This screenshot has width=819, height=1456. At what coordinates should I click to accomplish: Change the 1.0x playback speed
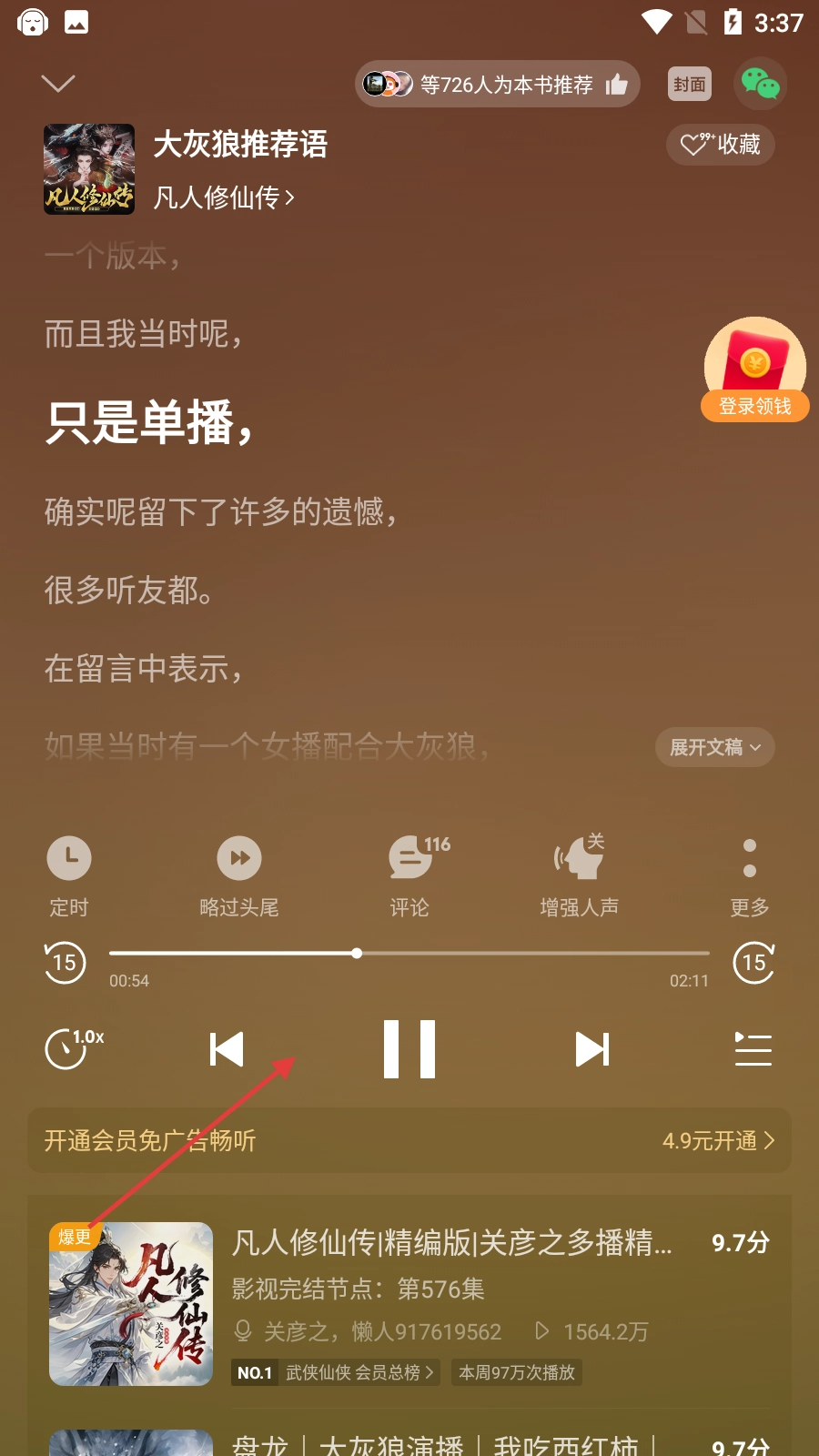(71, 1048)
